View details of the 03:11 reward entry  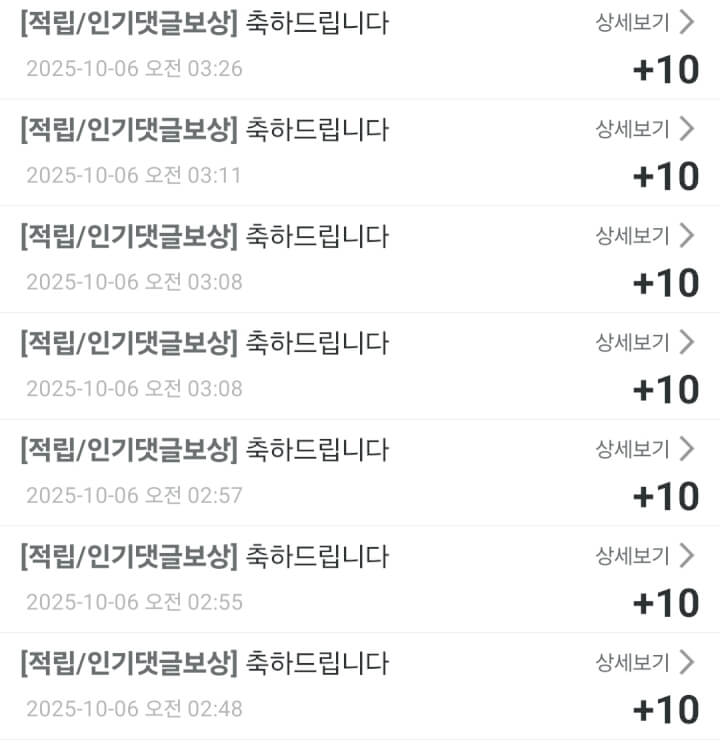[x=644, y=129]
